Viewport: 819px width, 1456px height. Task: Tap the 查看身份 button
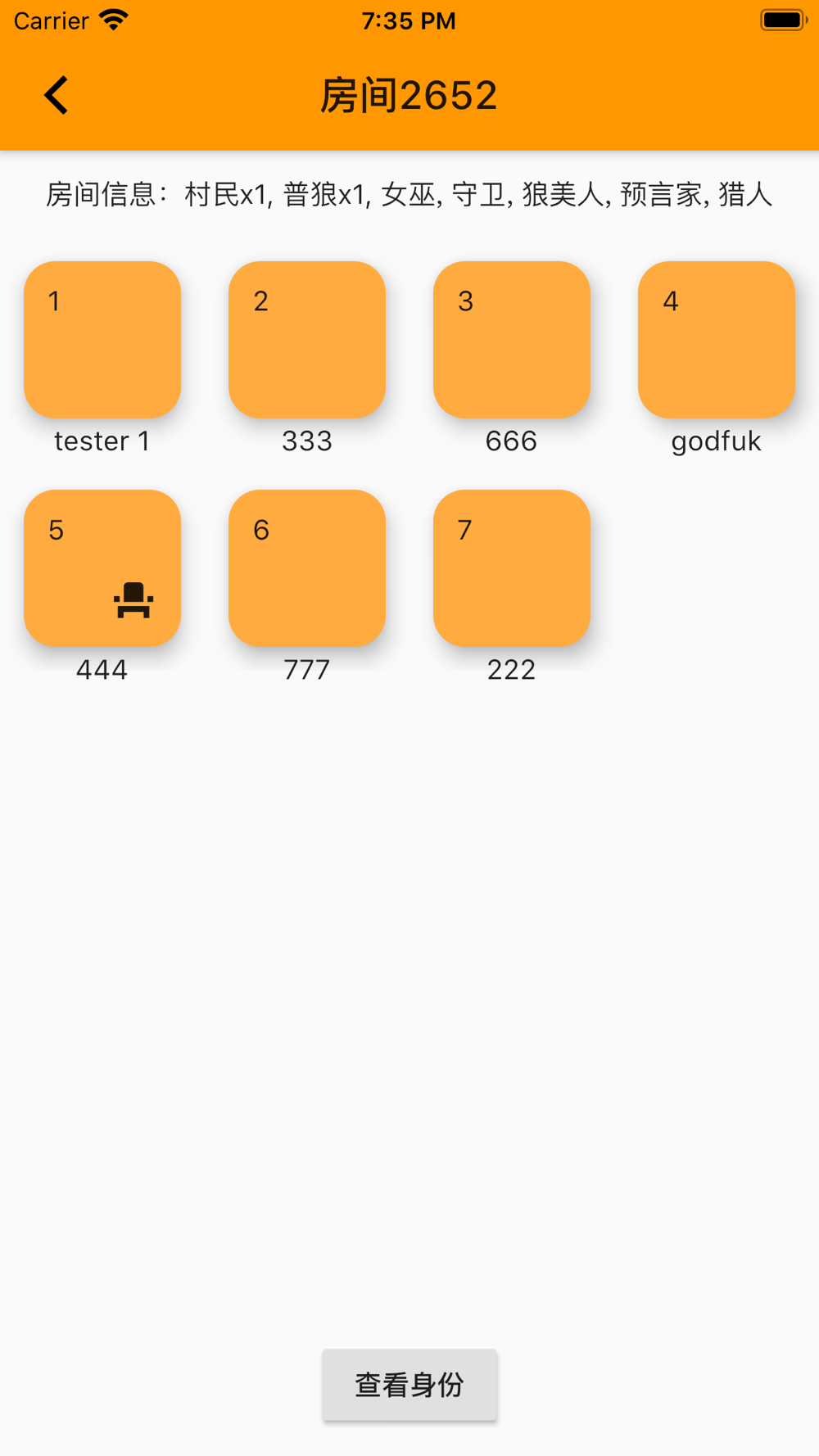tap(409, 1385)
